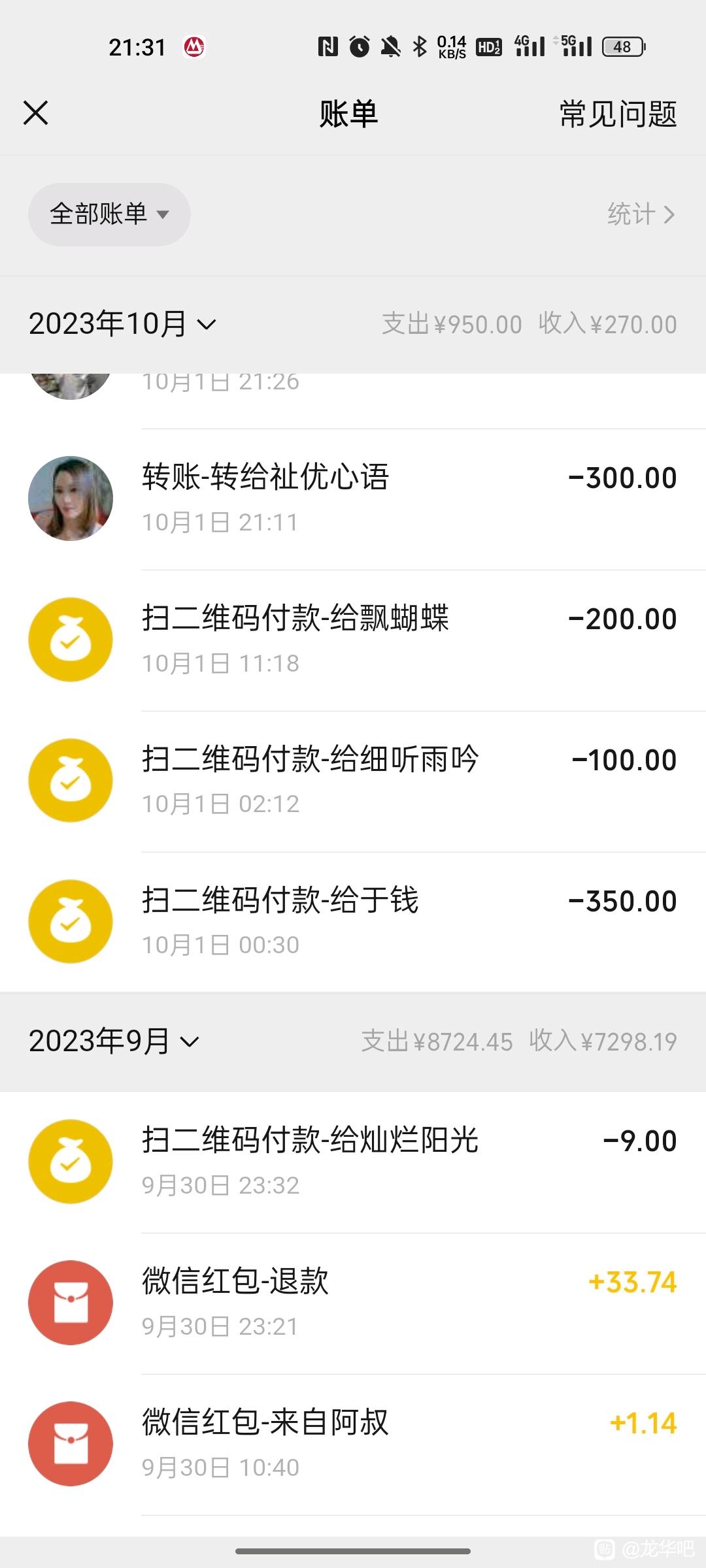The width and height of the screenshot is (706, 1568).
Task: Show details for 扫二维码付款-给于钱
Action: pyautogui.click(x=353, y=922)
